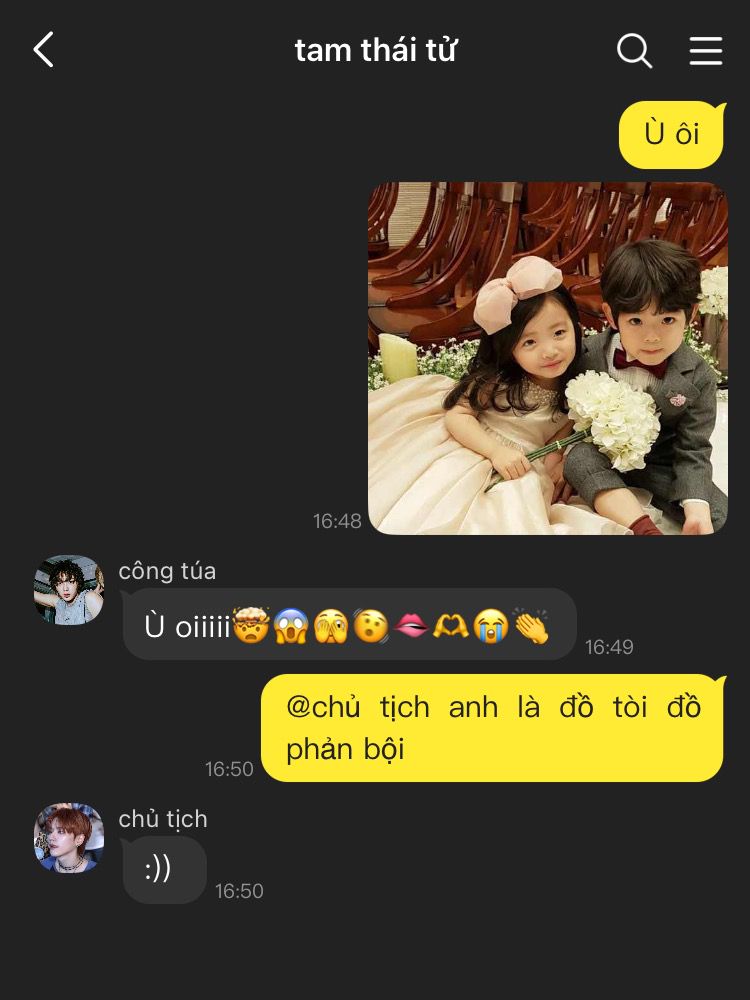Open the chat hamburger menu
Screen dimensions: 750x1000
coord(706,50)
